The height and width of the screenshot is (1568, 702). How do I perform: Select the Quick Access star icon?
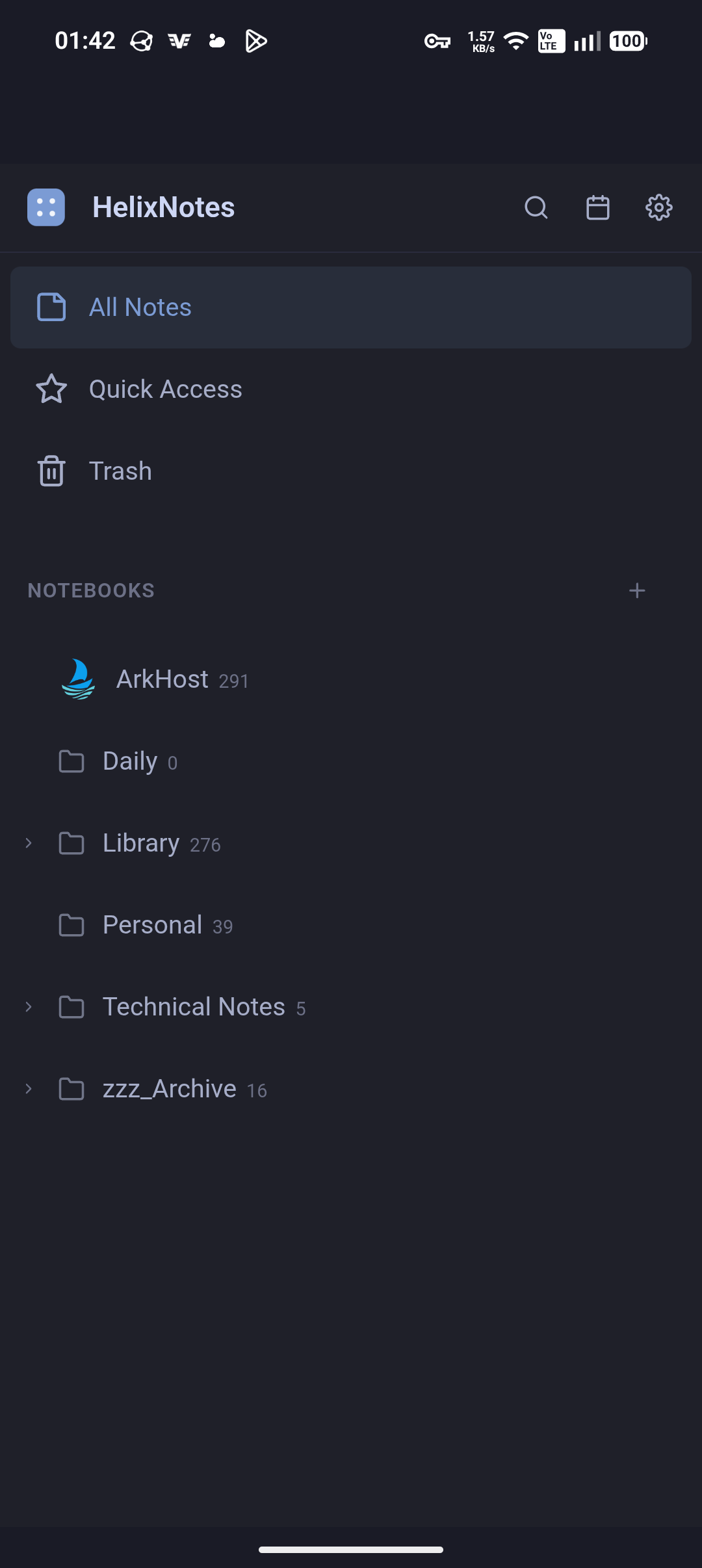pos(51,389)
